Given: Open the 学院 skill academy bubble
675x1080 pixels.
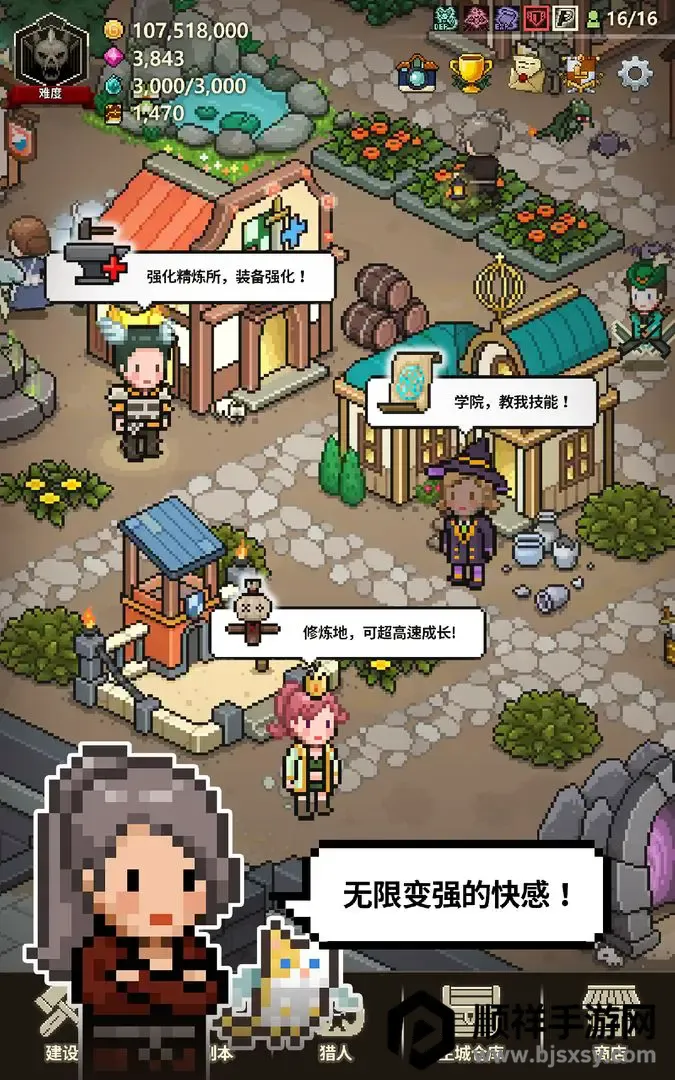Looking at the screenshot, I should (x=484, y=402).
